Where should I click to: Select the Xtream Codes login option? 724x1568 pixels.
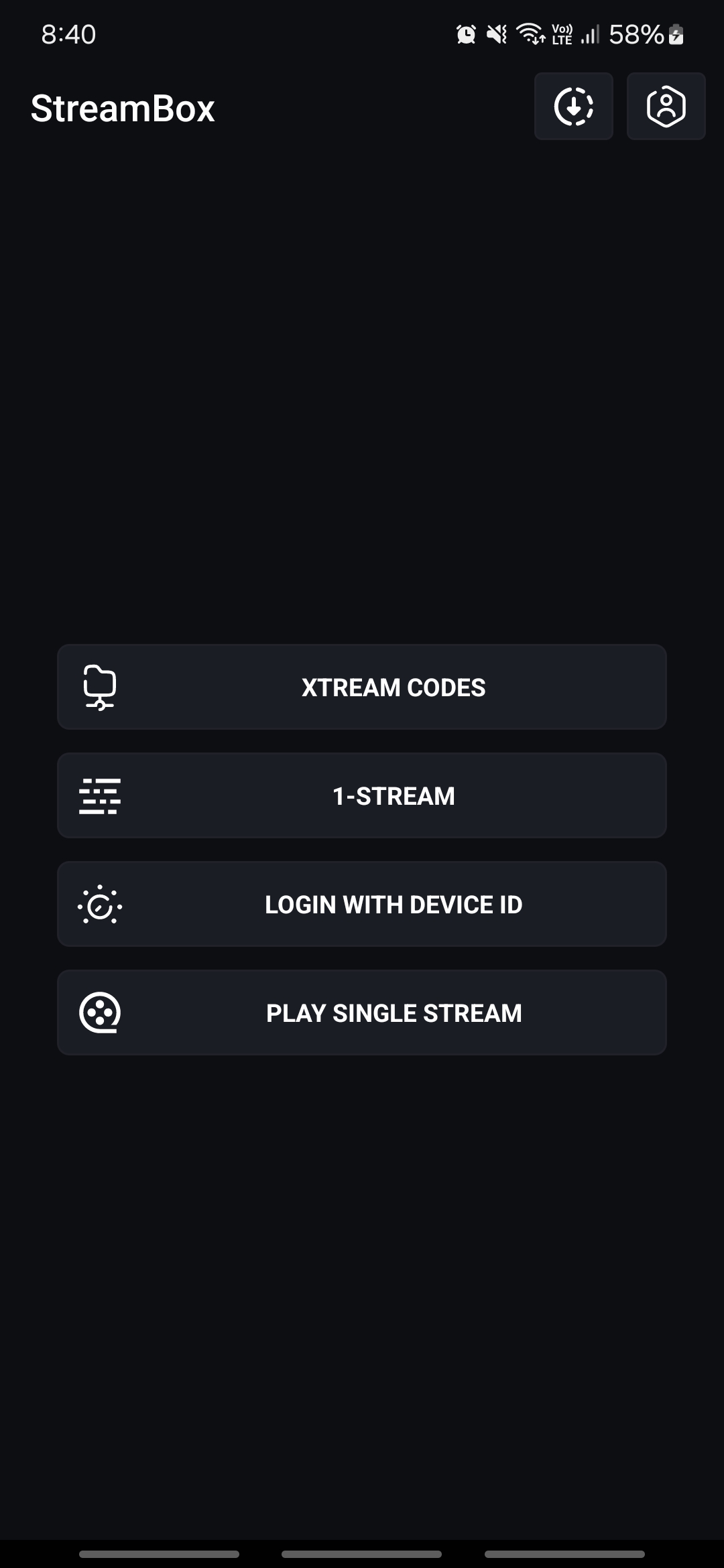pos(362,687)
